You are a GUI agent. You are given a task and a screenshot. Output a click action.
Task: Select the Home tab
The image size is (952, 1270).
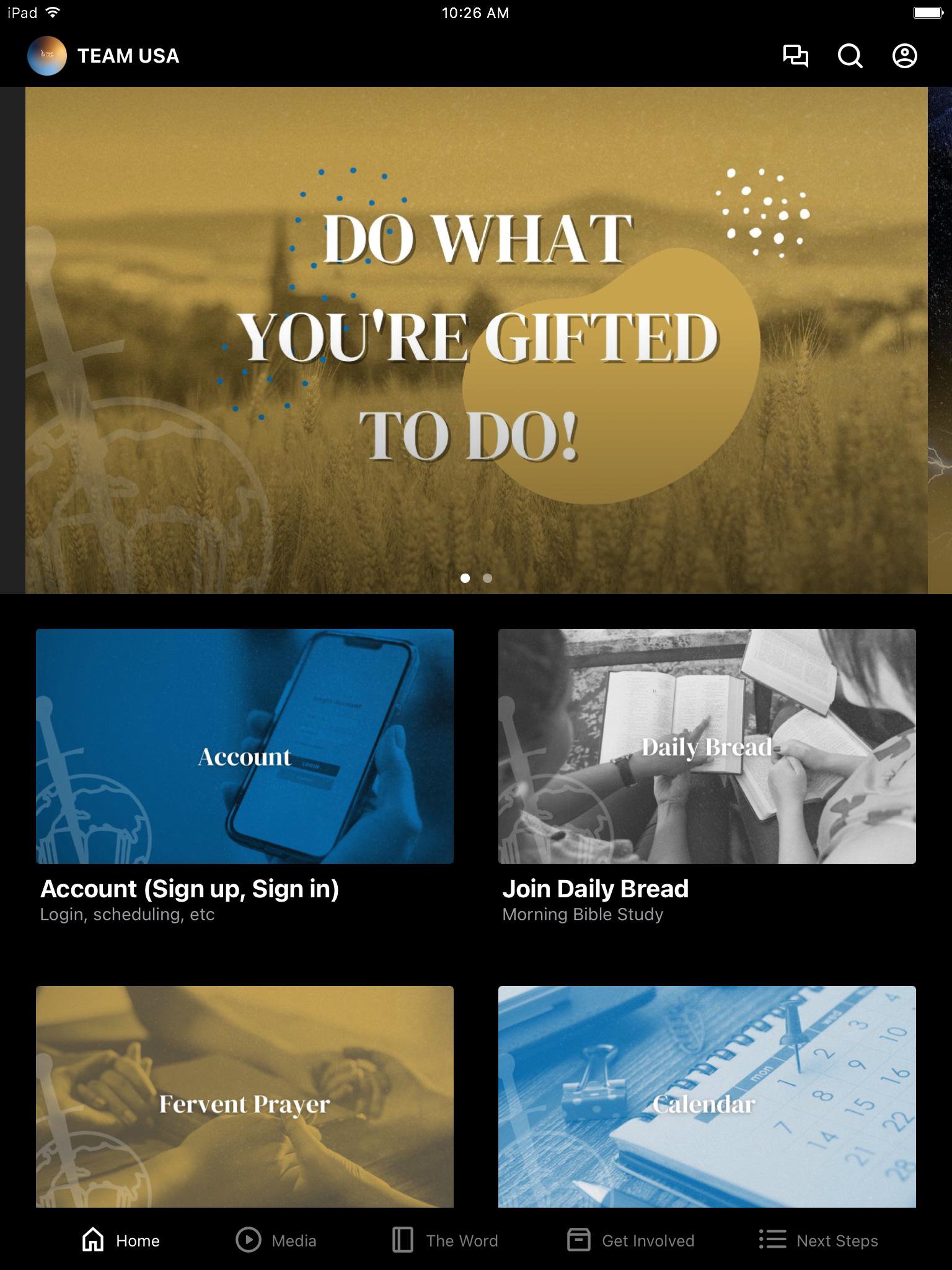[x=121, y=1240]
